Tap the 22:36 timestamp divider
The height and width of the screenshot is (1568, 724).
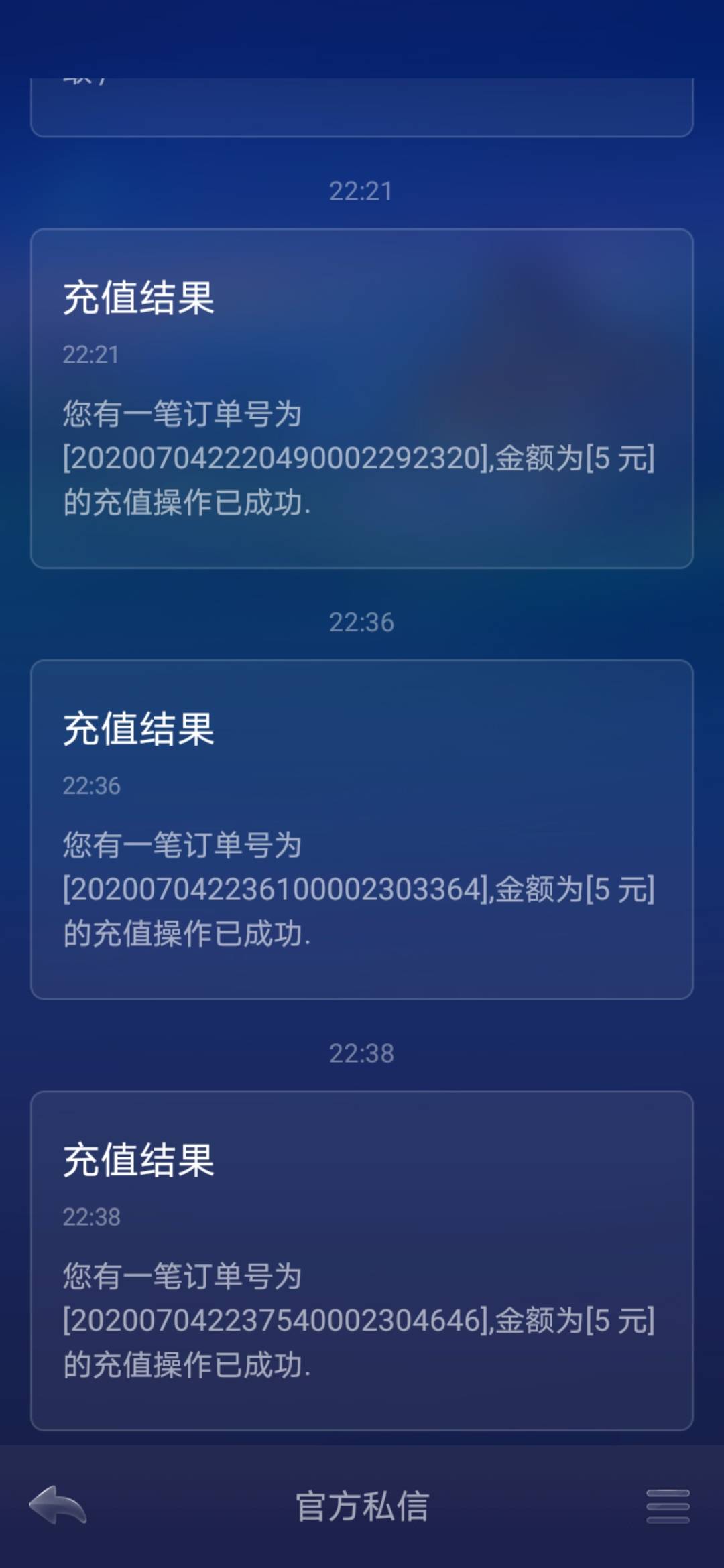(362, 623)
